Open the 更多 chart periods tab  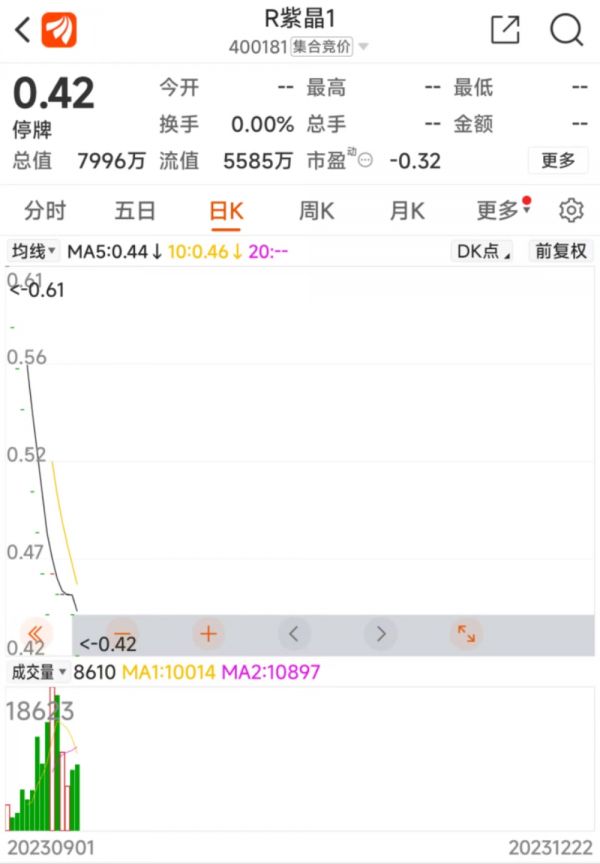498,211
